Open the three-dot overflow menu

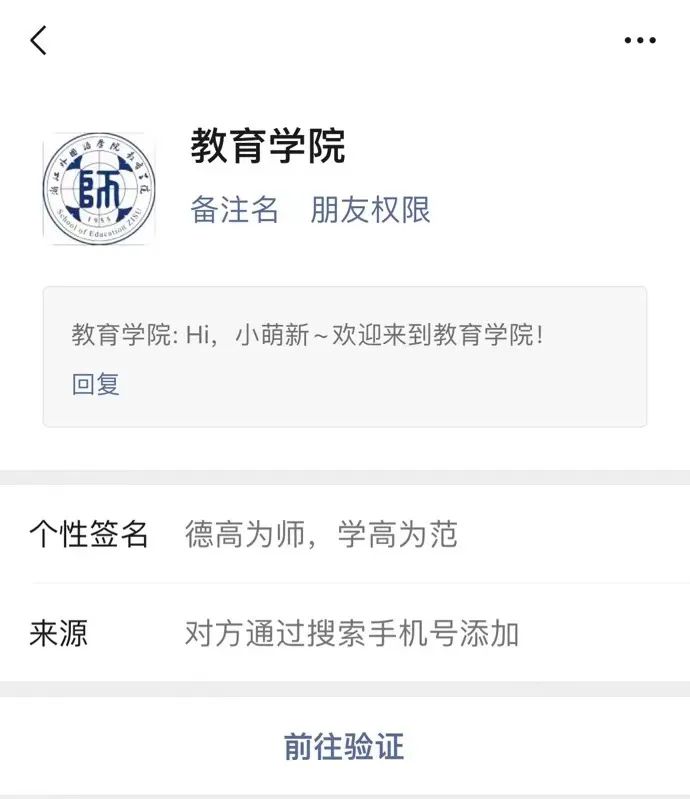coord(640,41)
